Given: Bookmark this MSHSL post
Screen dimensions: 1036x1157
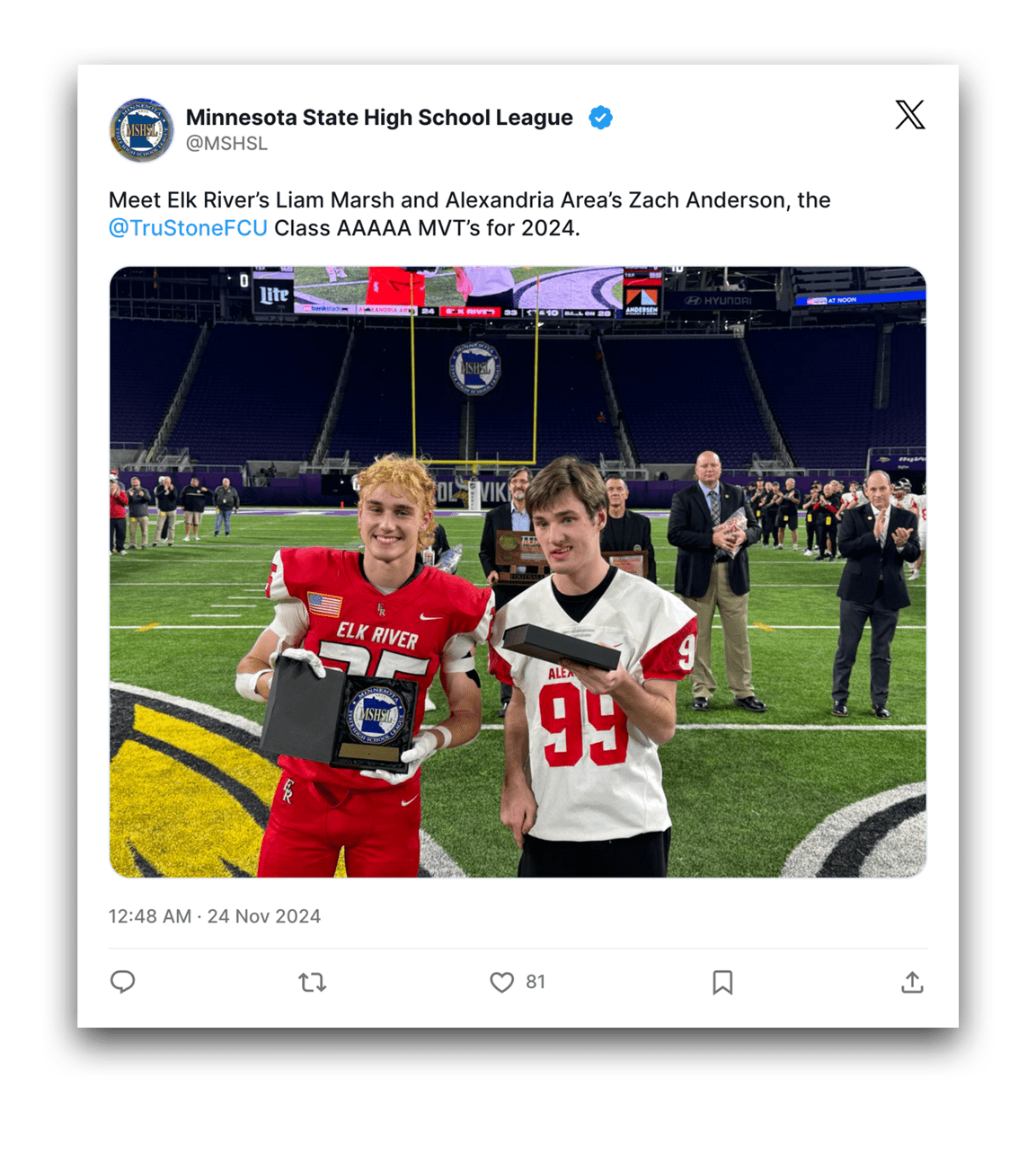Looking at the screenshot, I should pos(722,982).
